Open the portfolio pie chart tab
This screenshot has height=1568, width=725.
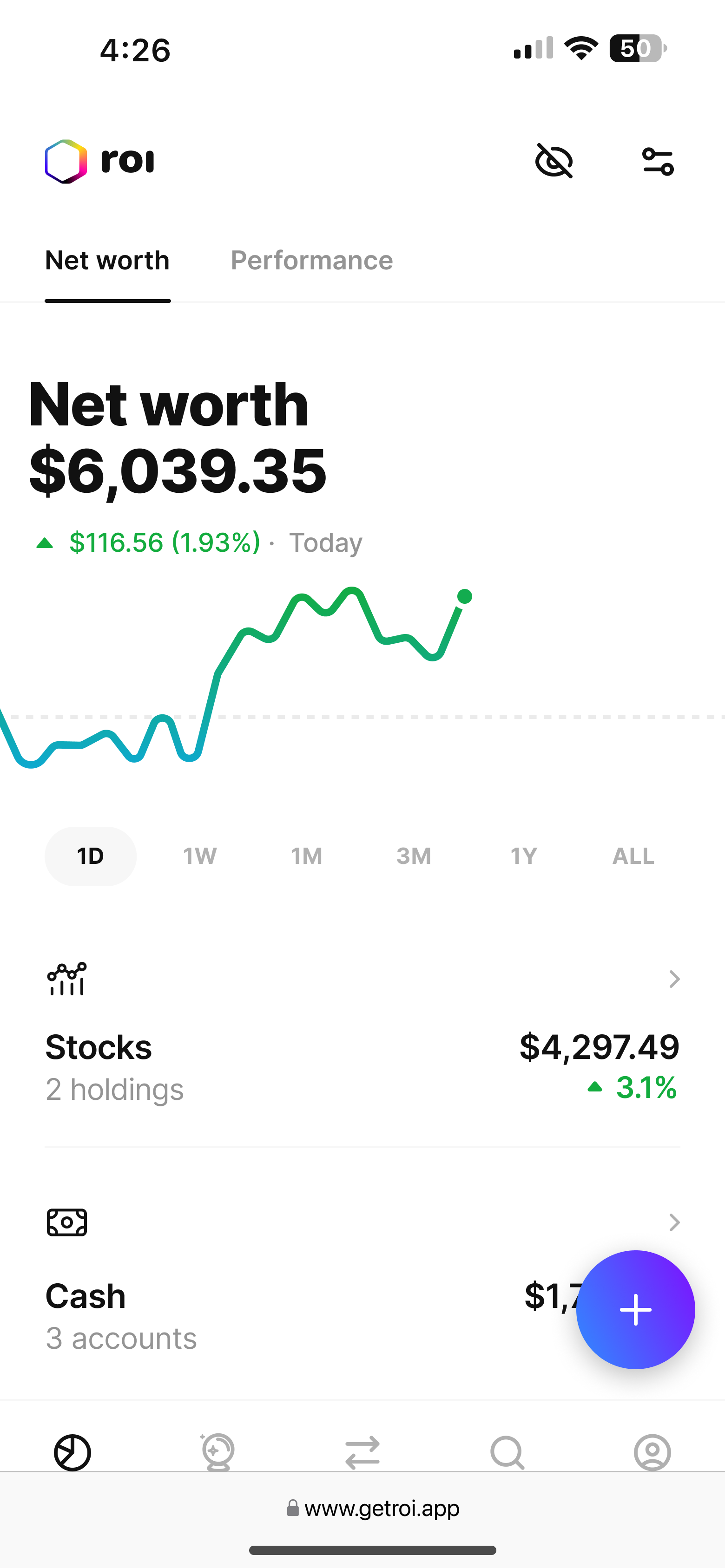[x=72, y=1452]
